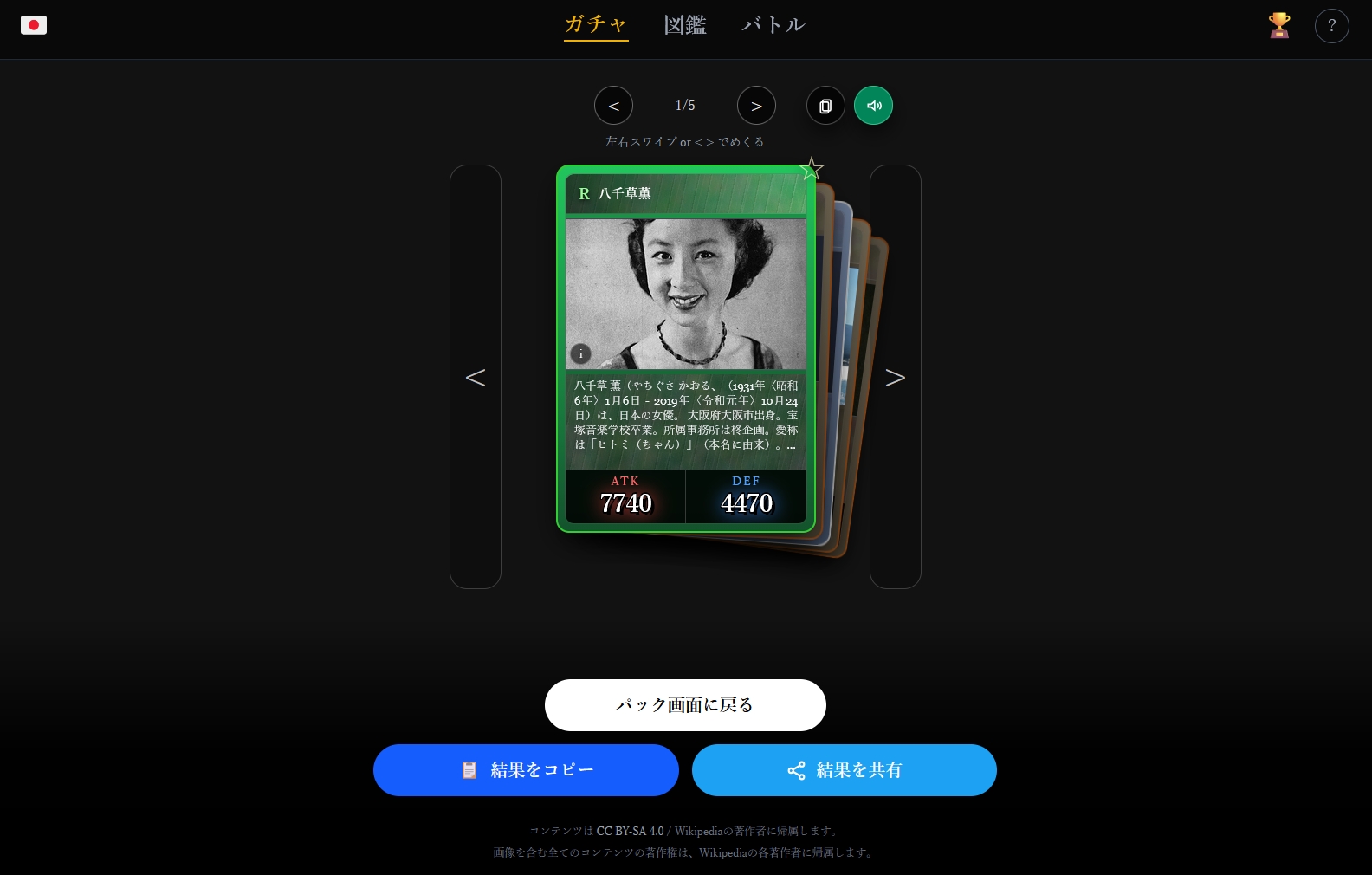This screenshot has height=875, width=1372.
Task: Open the trophy achievements icon
Action: 1279,25
